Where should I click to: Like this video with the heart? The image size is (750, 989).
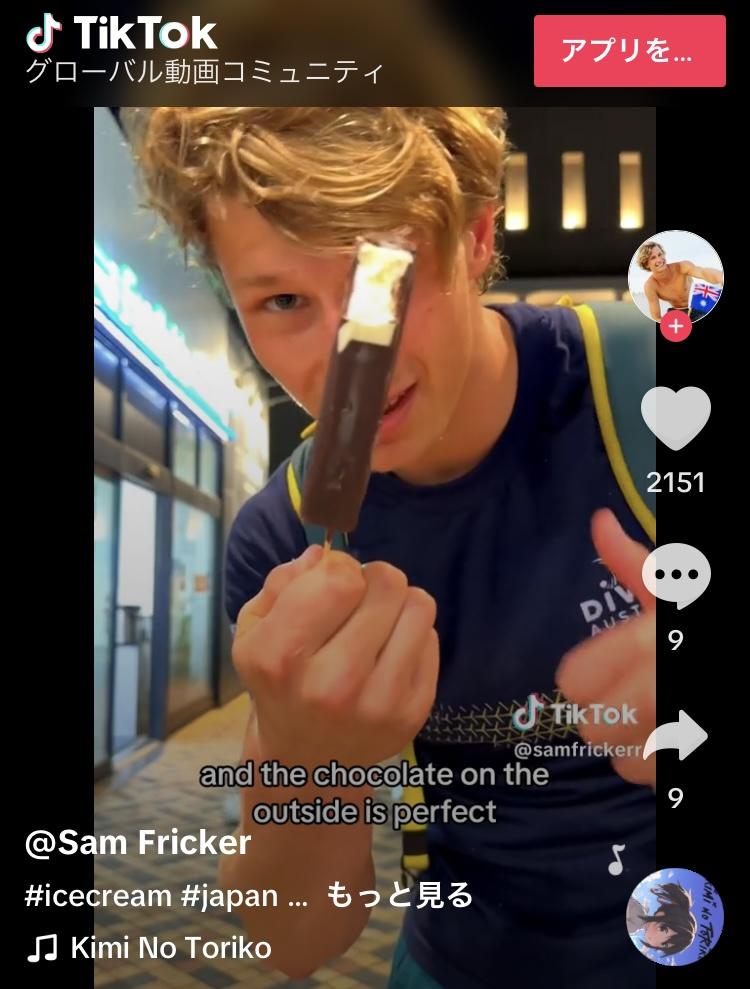pos(676,417)
